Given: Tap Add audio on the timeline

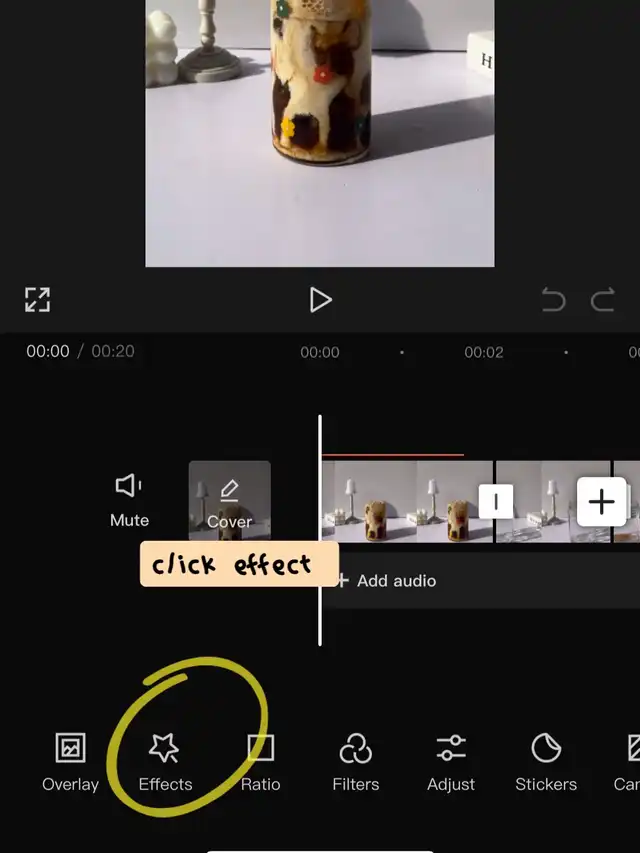Looking at the screenshot, I should tap(387, 581).
